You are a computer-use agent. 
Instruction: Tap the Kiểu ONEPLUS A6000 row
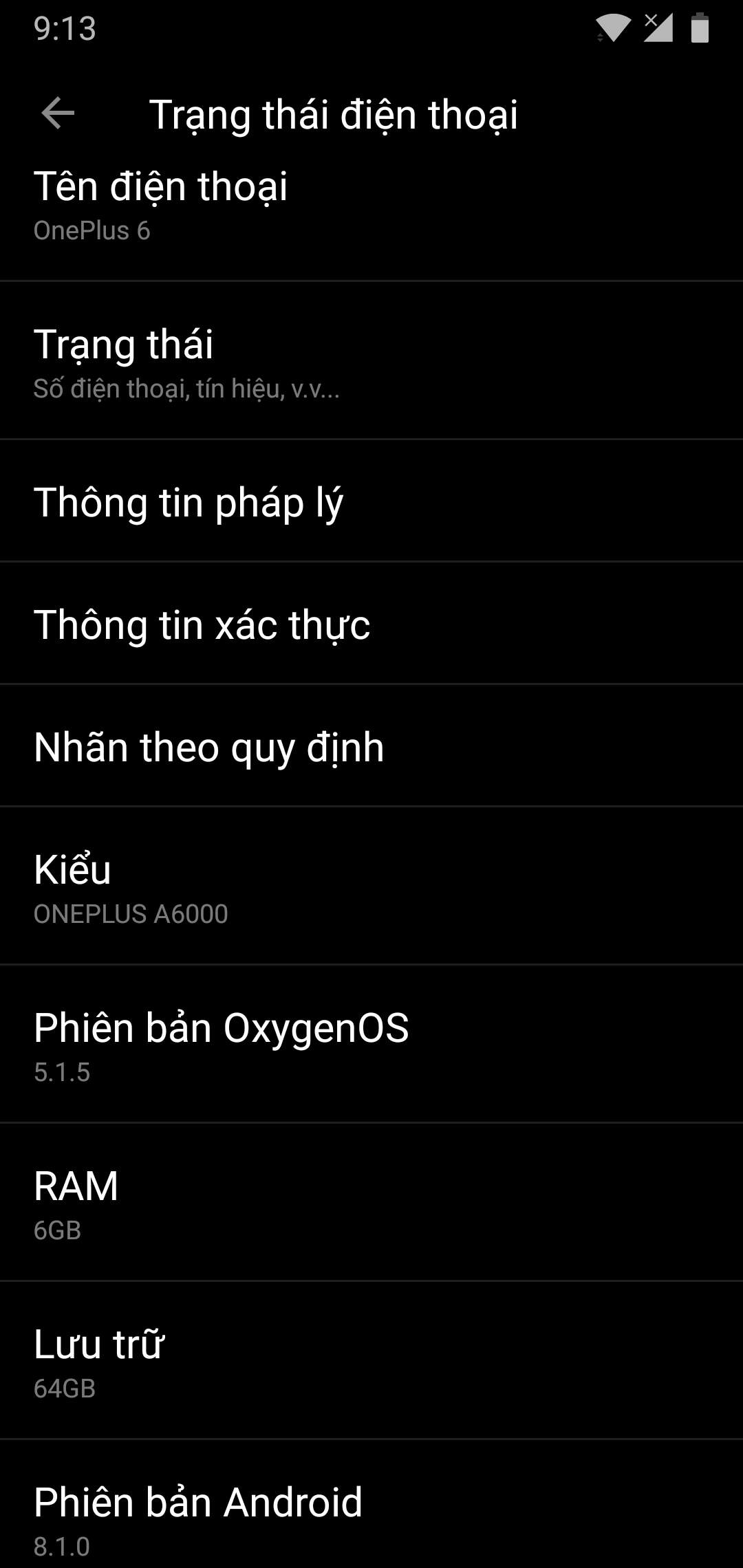pyautogui.click(x=371, y=887)
